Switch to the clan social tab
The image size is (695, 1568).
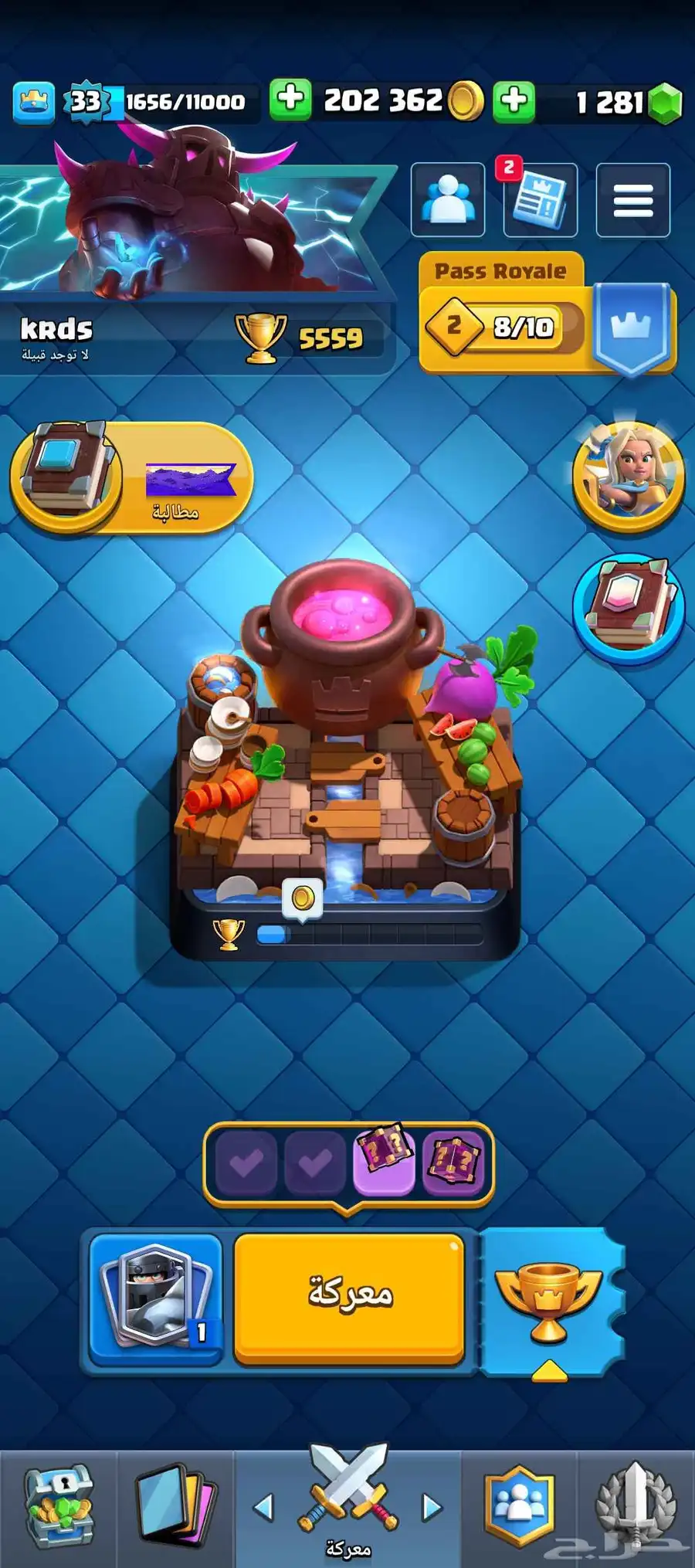520,1506
